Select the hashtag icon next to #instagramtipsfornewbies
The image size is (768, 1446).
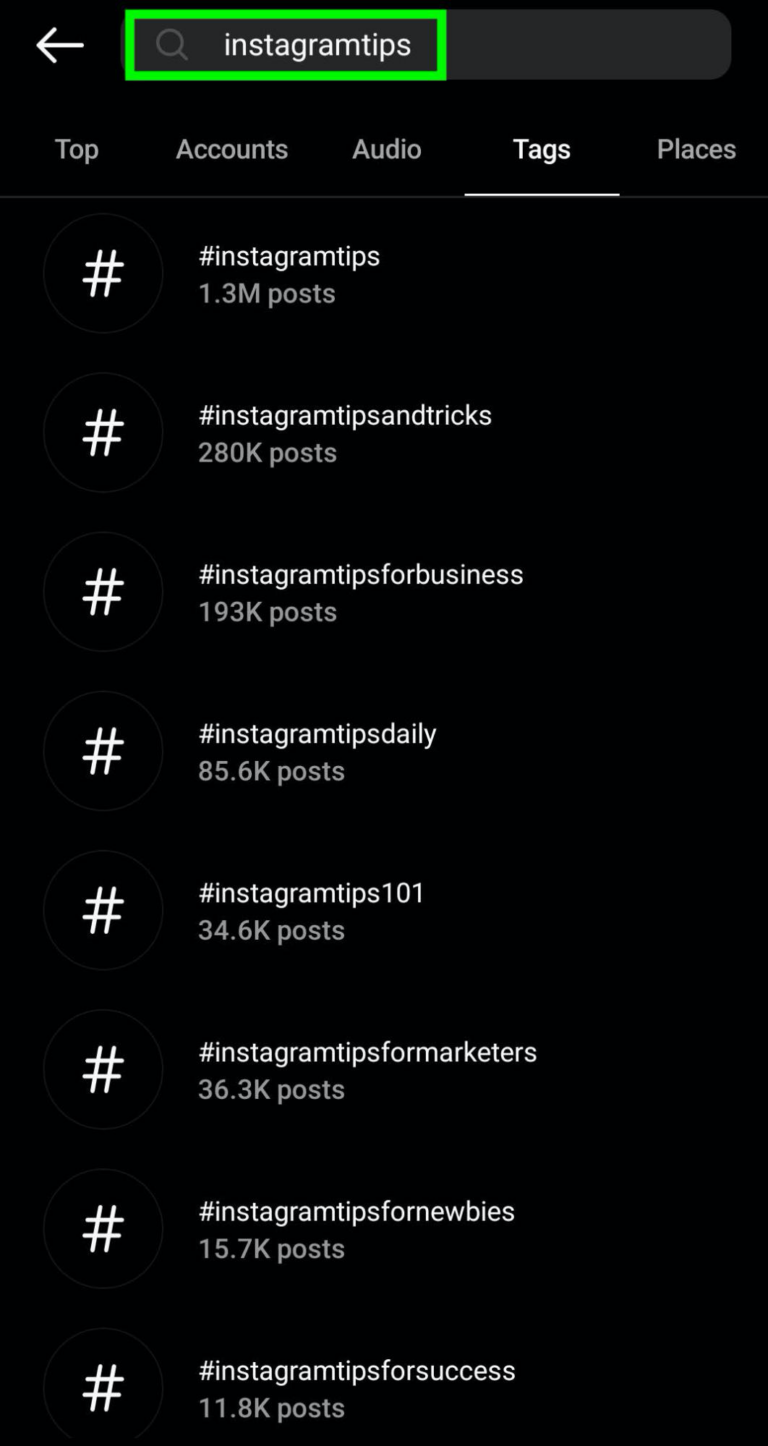(102, 1228)
